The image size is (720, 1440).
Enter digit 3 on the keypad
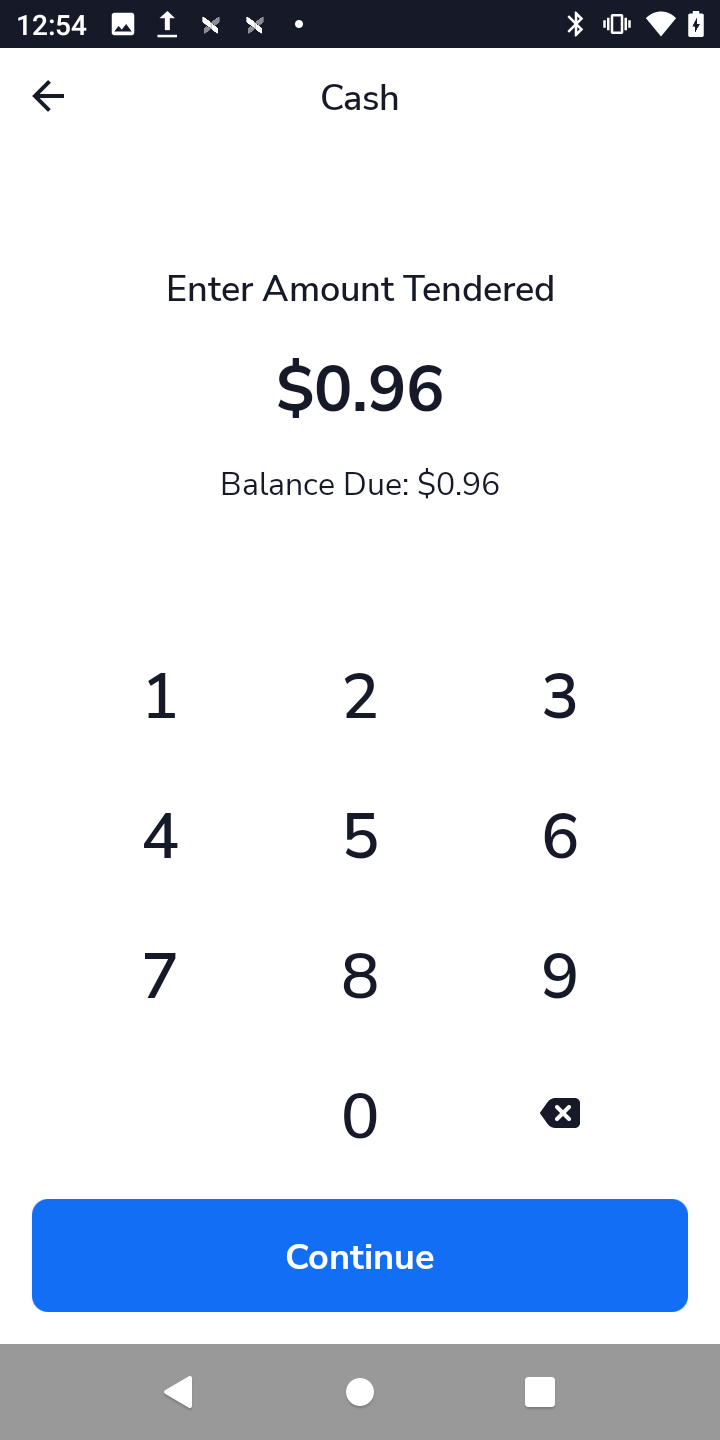(560, 697)
